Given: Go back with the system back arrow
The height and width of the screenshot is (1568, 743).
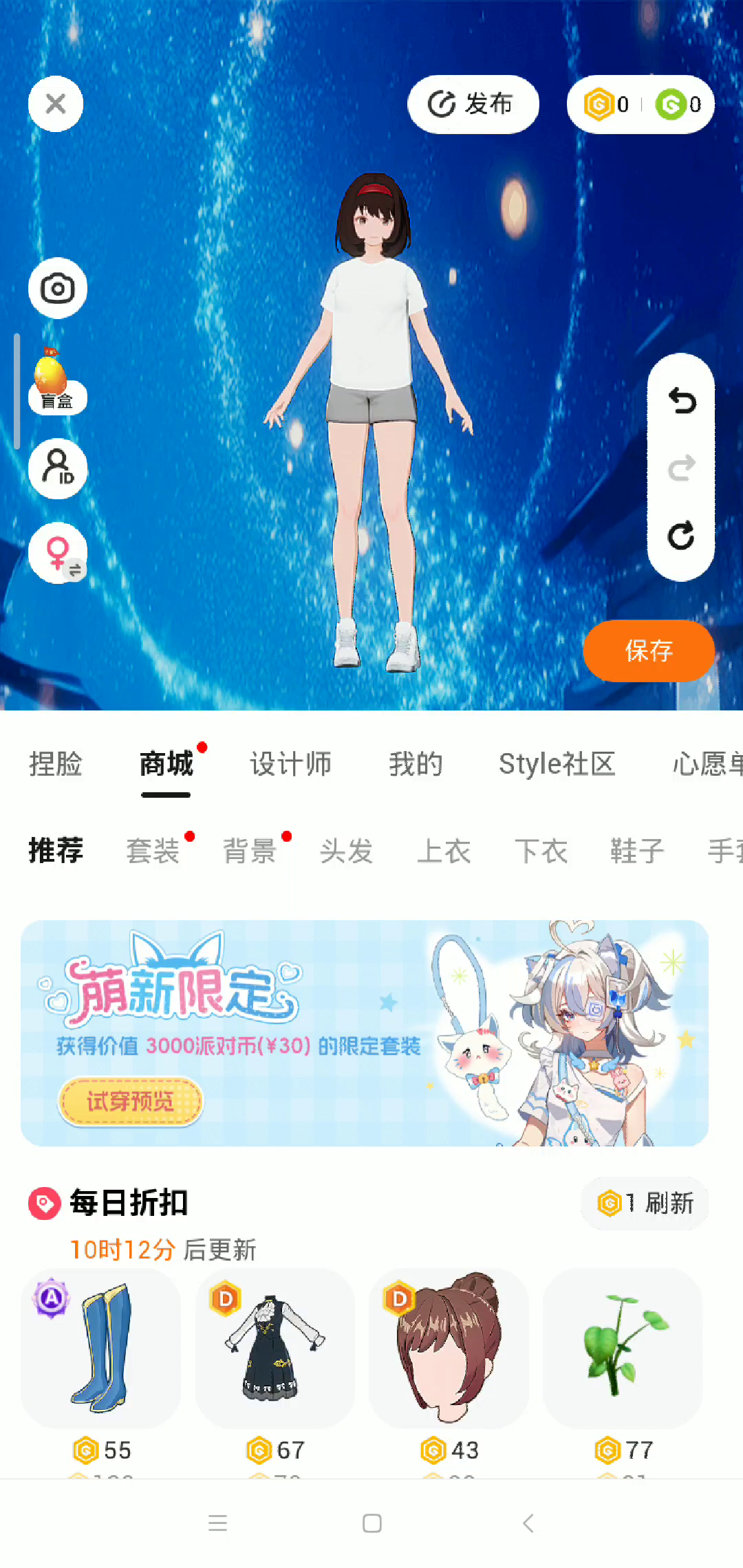Looking at the screenshot, I should [x=528, y=1523].
